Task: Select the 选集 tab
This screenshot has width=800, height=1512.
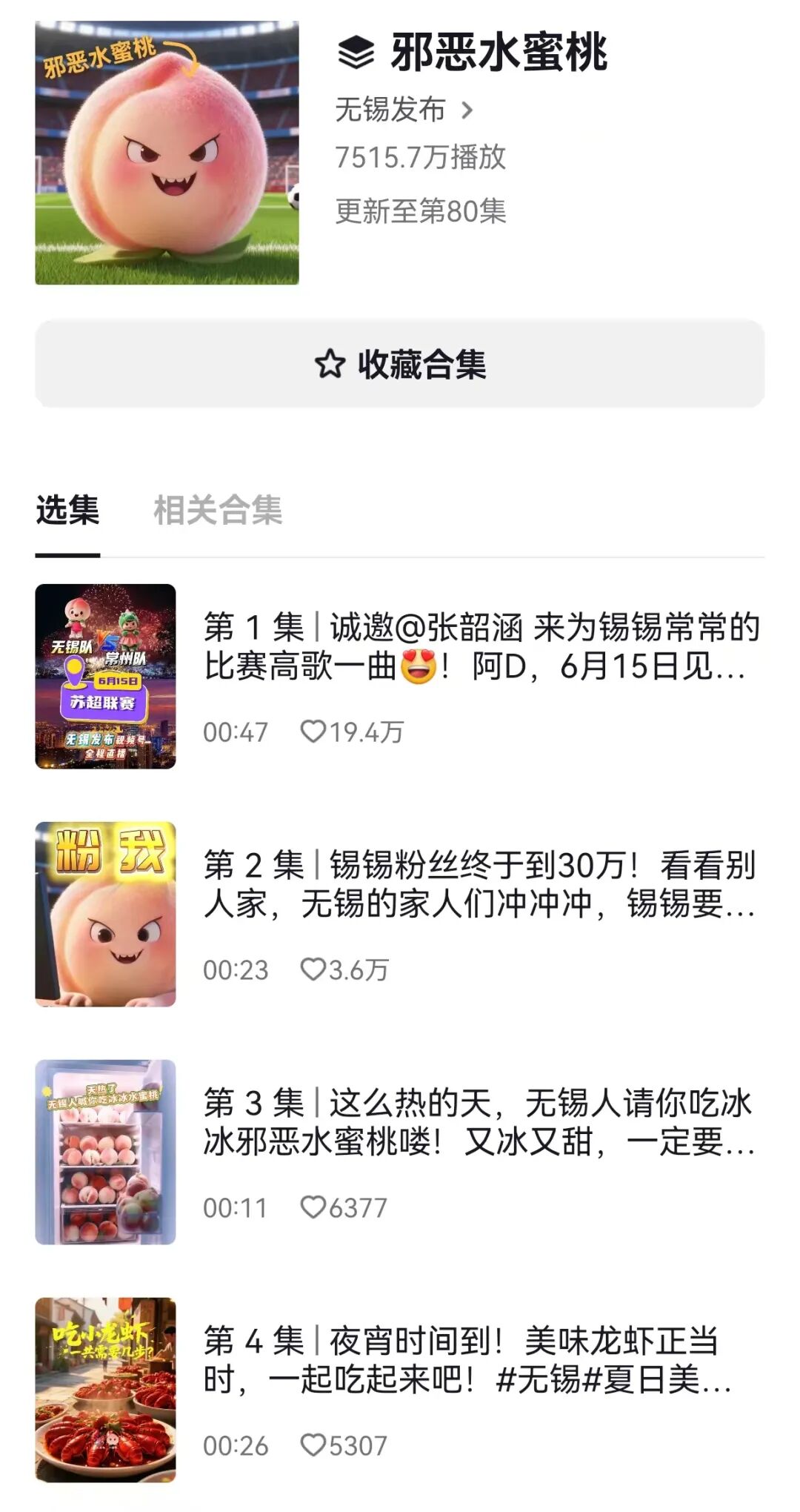Action: (x=67, y=511)
